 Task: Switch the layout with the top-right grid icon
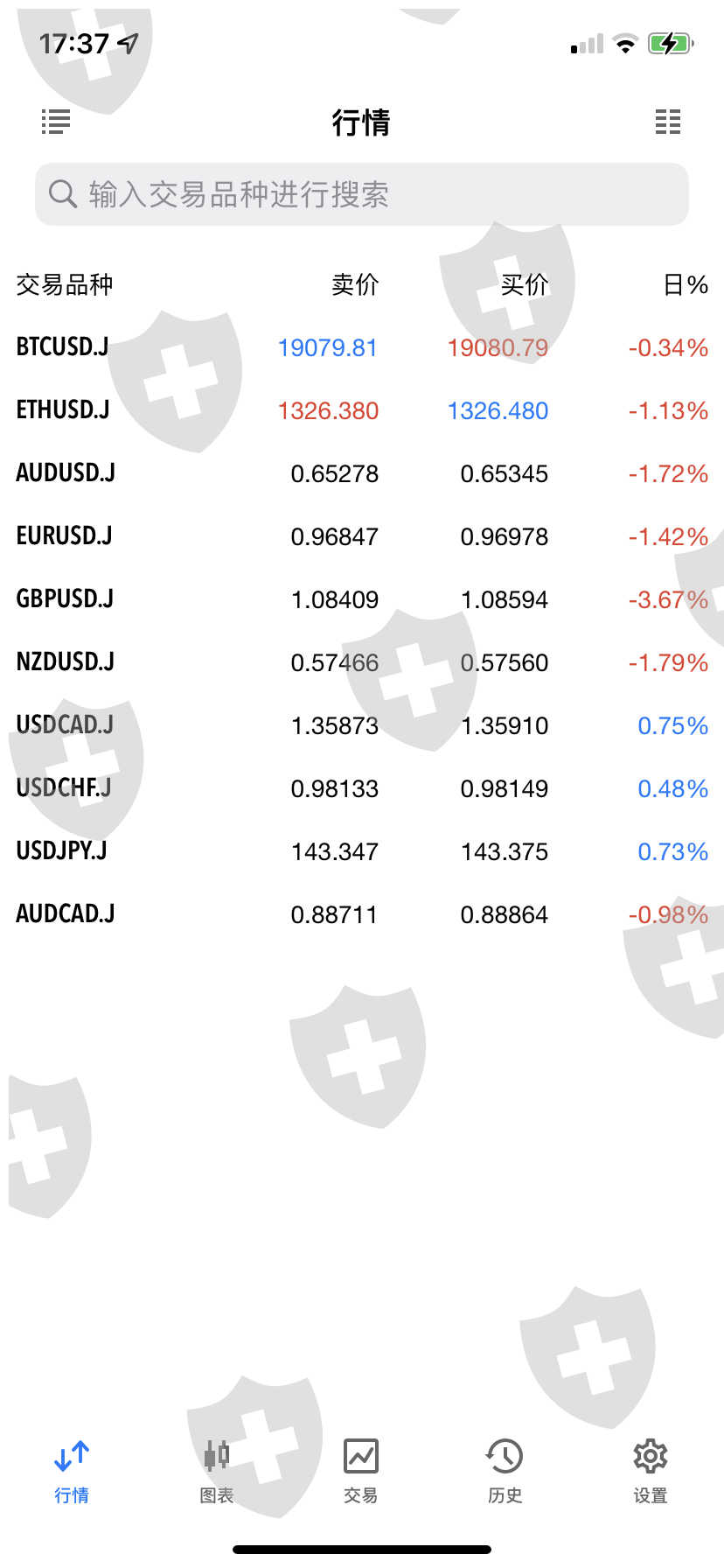click(668, 122)
